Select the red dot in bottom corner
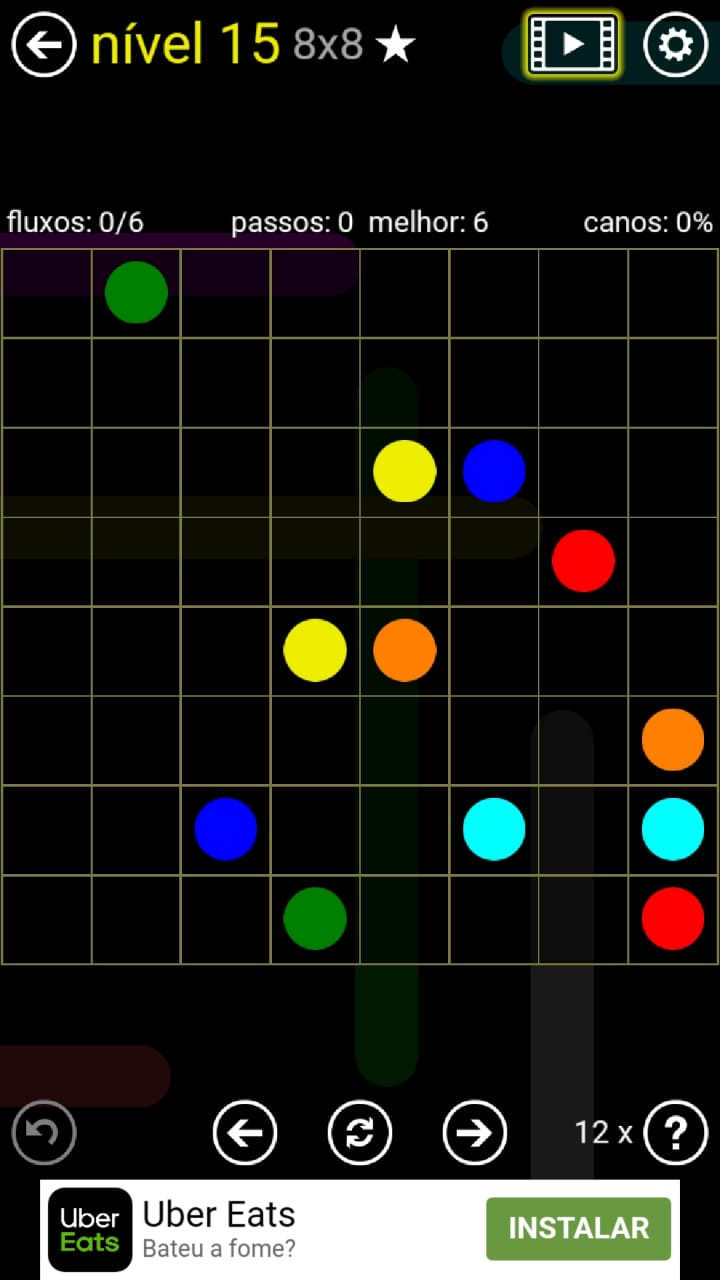 pyautogui.click(x=673, y=918)
